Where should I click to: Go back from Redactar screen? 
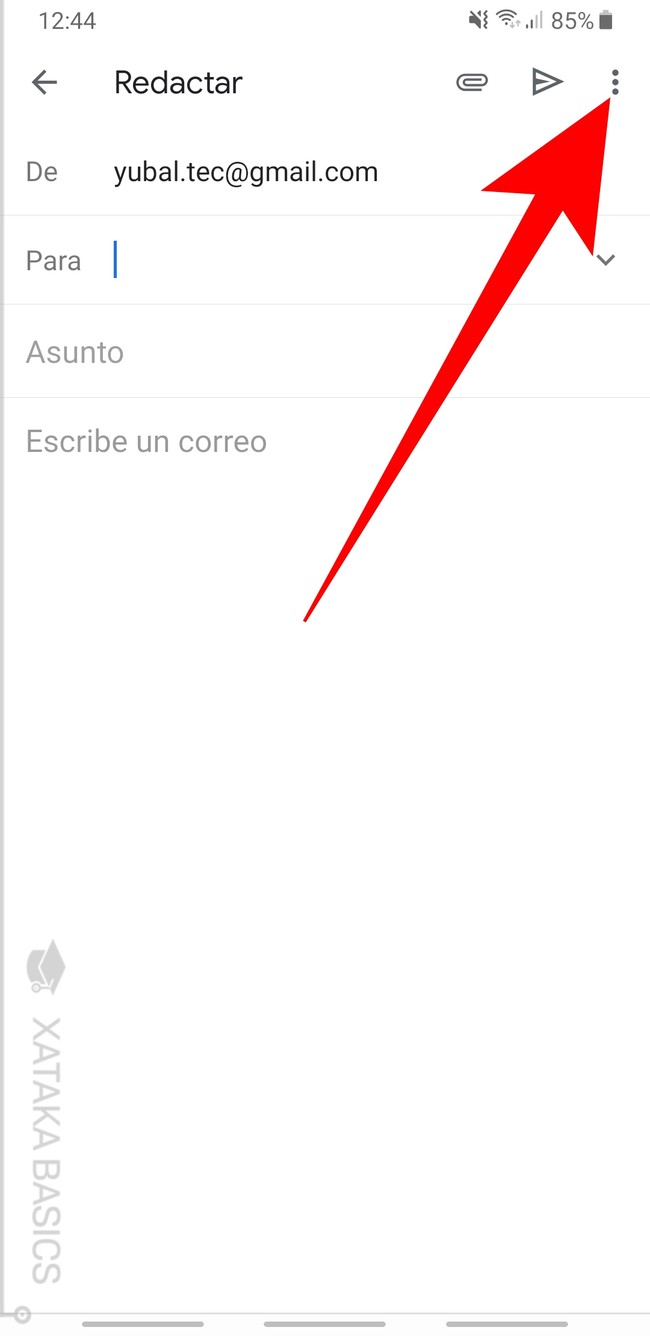pyautogui.click(x=44, y=83)
